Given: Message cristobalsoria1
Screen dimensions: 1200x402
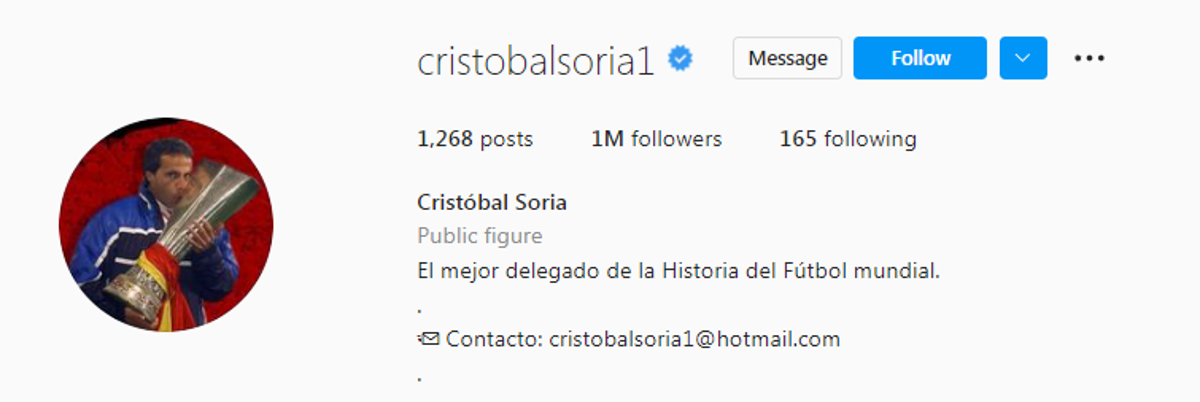Looking at the screenshot, I should click(787, 58).
